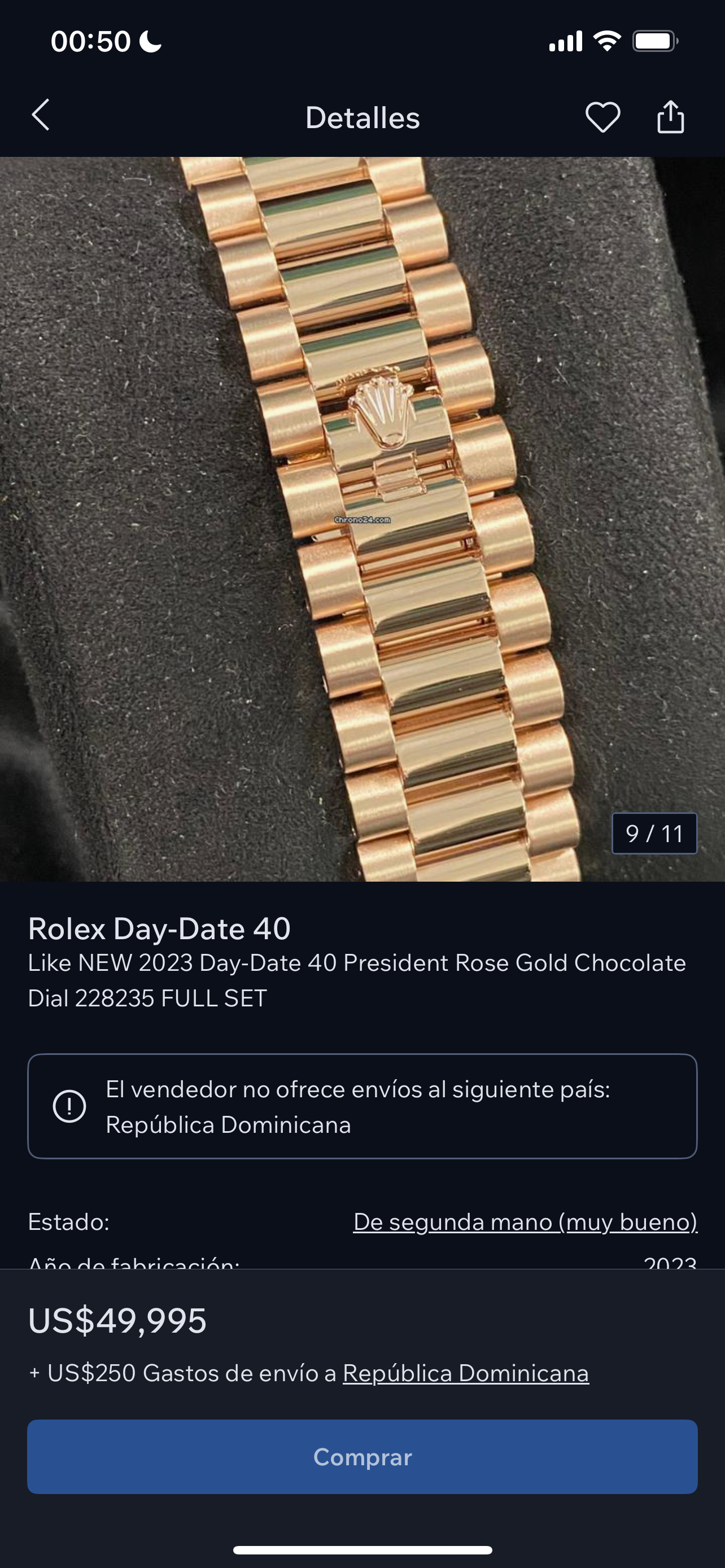Tap the Comprar button

click(362, 1457)
